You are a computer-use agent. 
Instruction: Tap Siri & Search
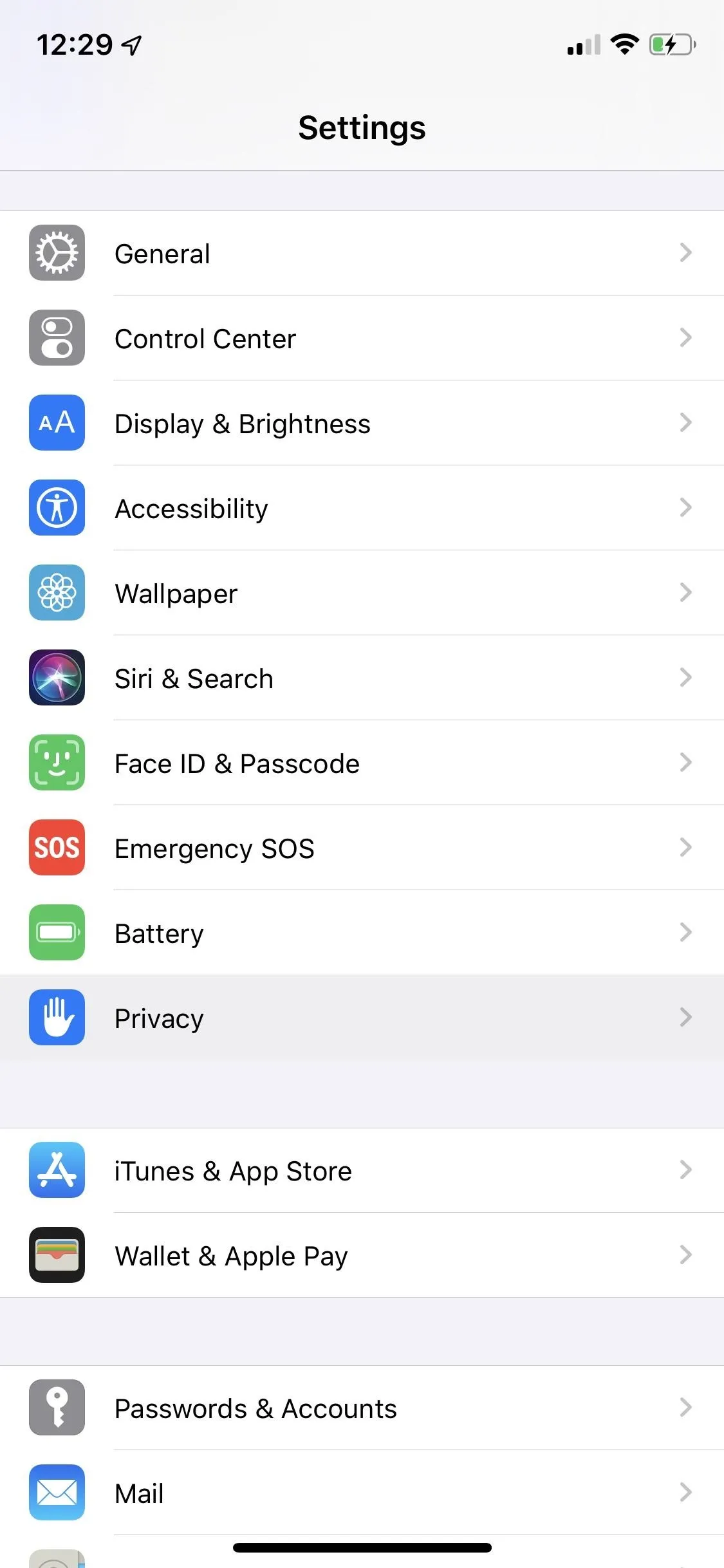coord(362,678)
